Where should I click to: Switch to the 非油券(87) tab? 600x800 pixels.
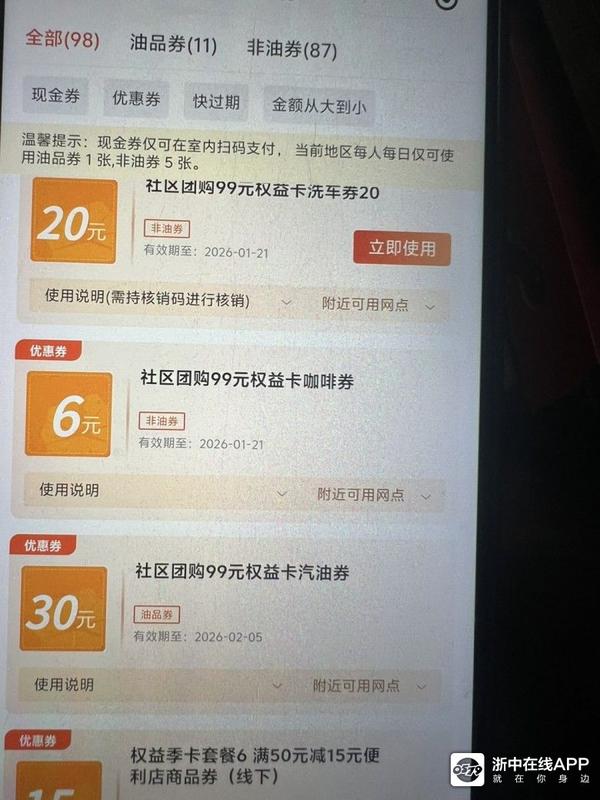click(x=291, y=48)
